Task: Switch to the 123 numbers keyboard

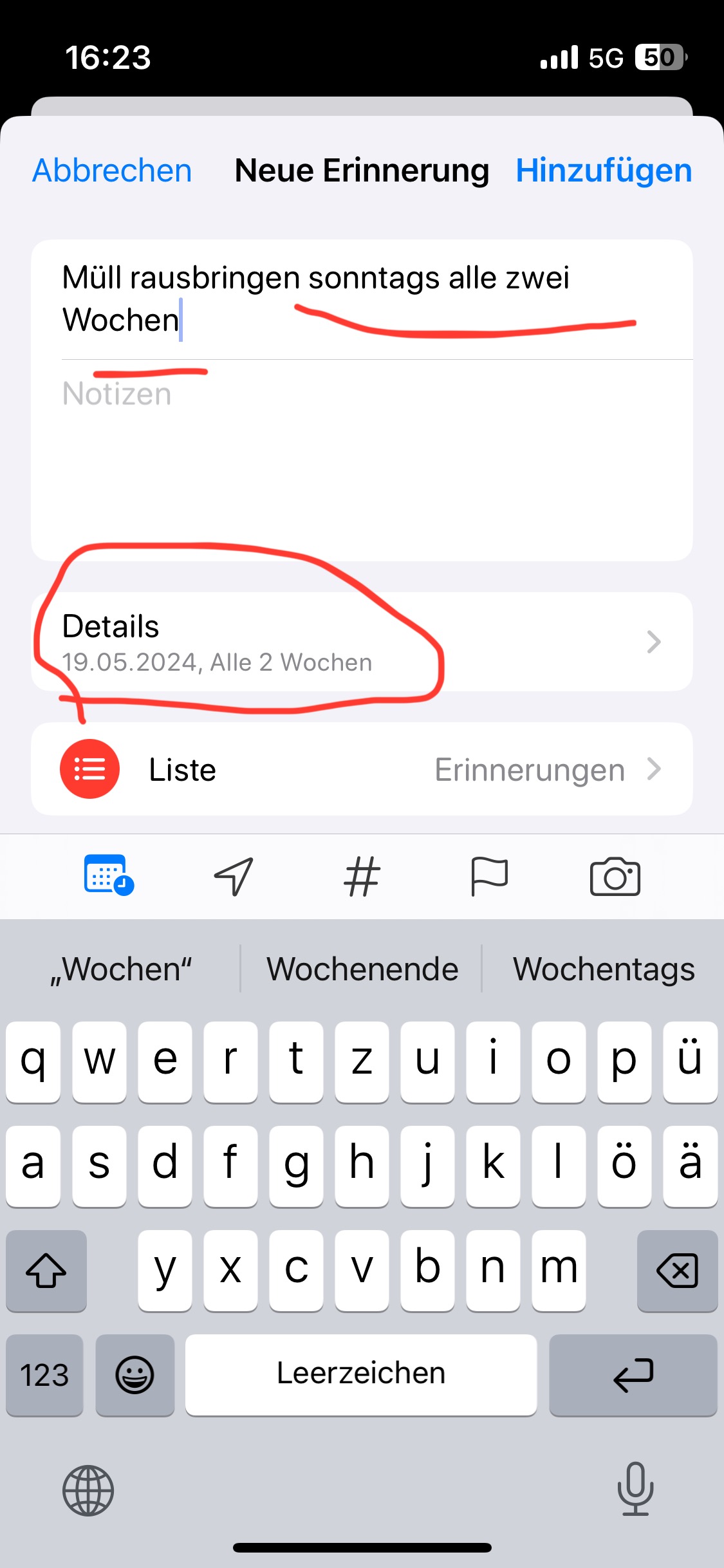Action: 44,1375
